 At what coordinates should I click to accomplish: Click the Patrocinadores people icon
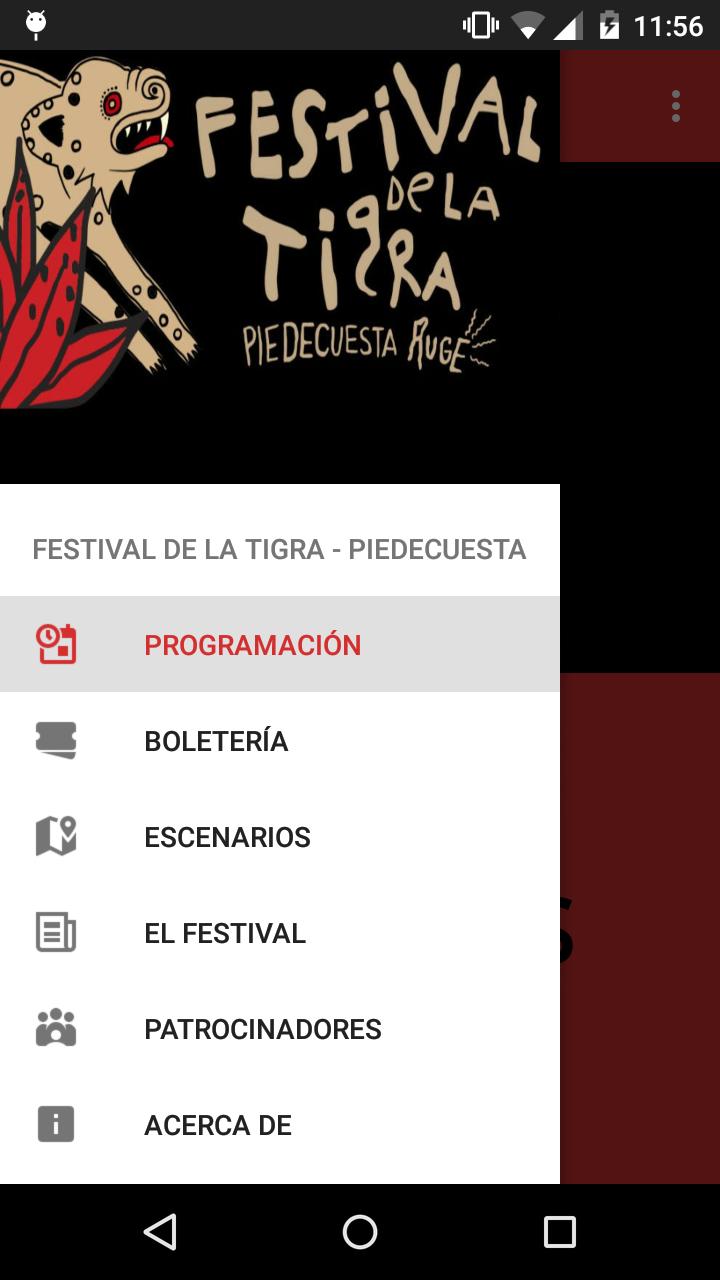pos(55,1028)
